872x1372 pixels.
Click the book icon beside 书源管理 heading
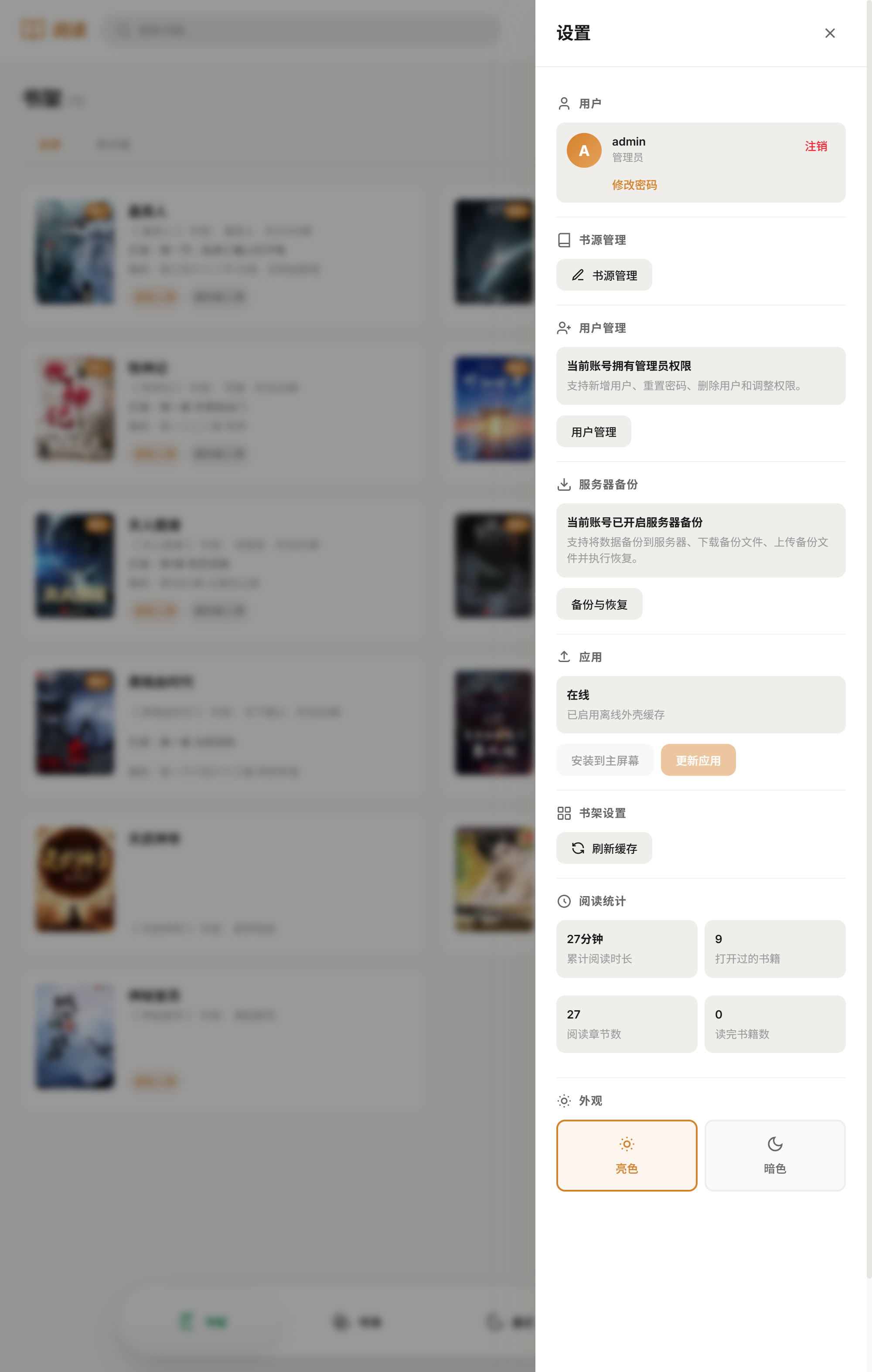[x=564, y=240]
